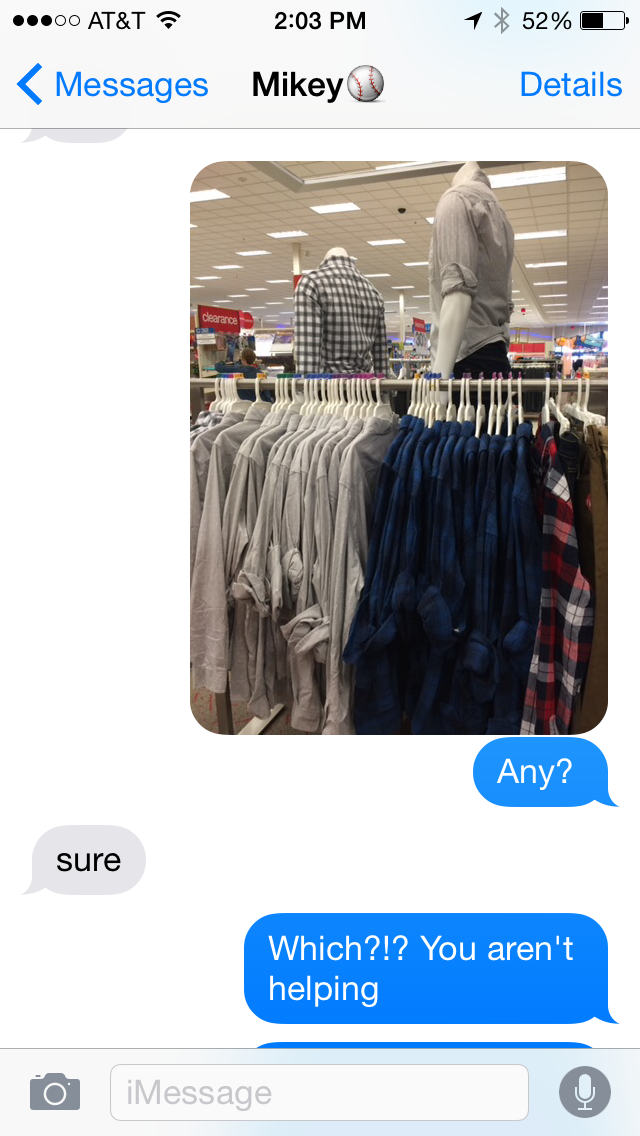Go back to the Messages list
Viewport: 640px width, 1136px height.
point(112,85)
